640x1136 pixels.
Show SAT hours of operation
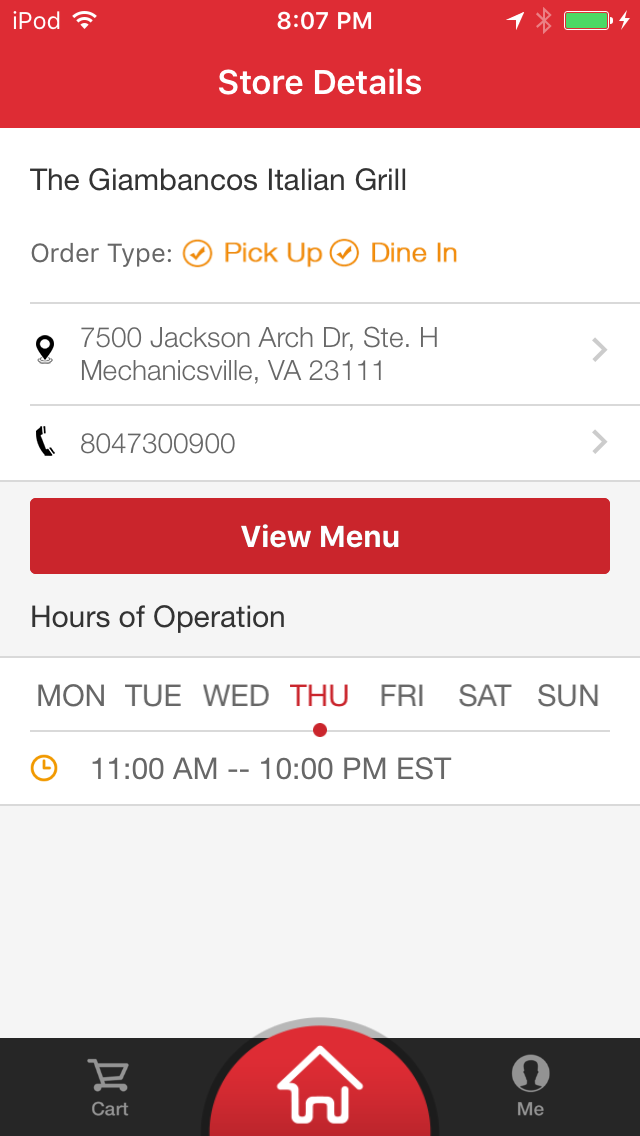coord(484,696)
